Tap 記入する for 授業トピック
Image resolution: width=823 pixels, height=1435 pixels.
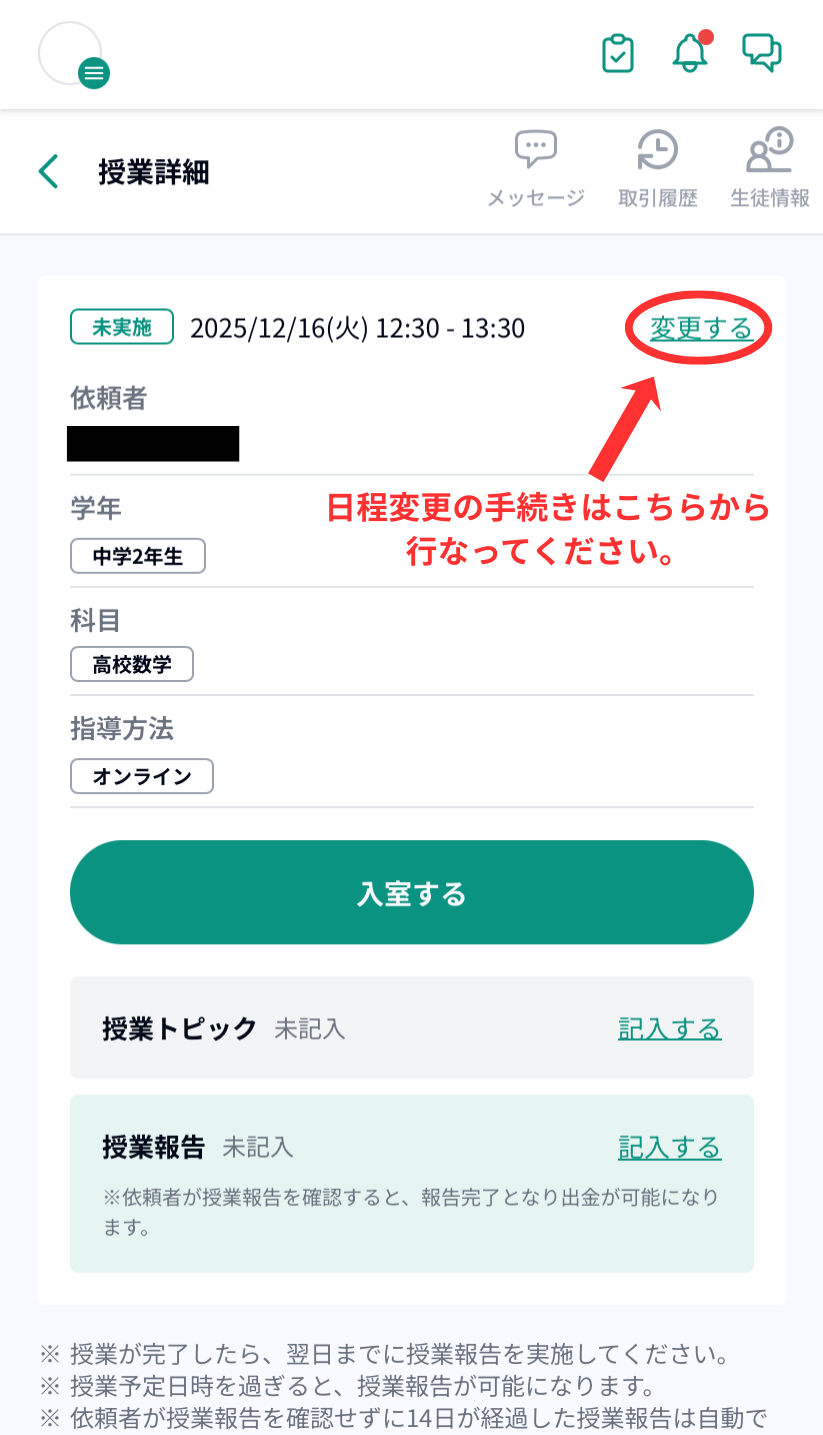pyautogui.click(x=669, y=1028)
